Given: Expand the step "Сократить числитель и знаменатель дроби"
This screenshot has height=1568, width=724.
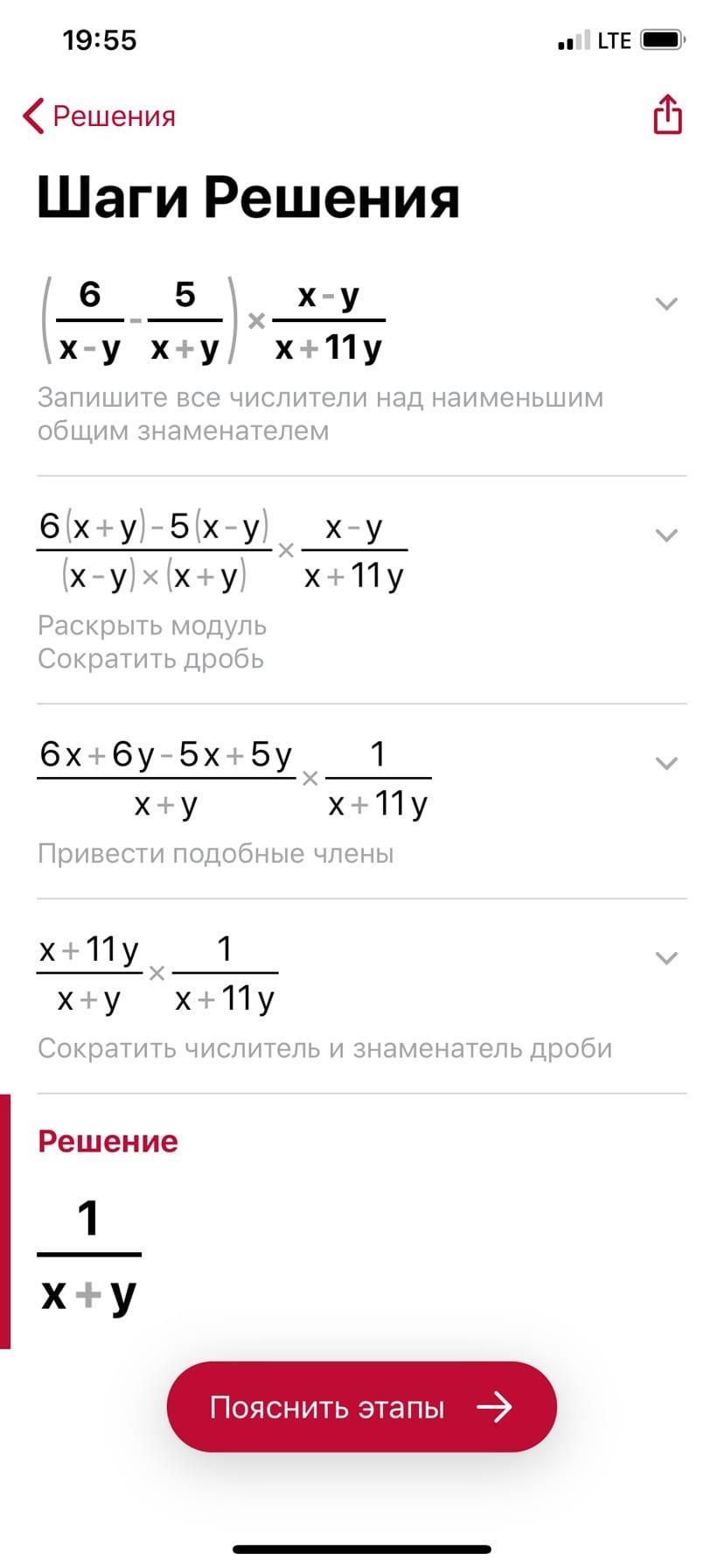Looking at the screenshot, I should click(x=666, y=957).
